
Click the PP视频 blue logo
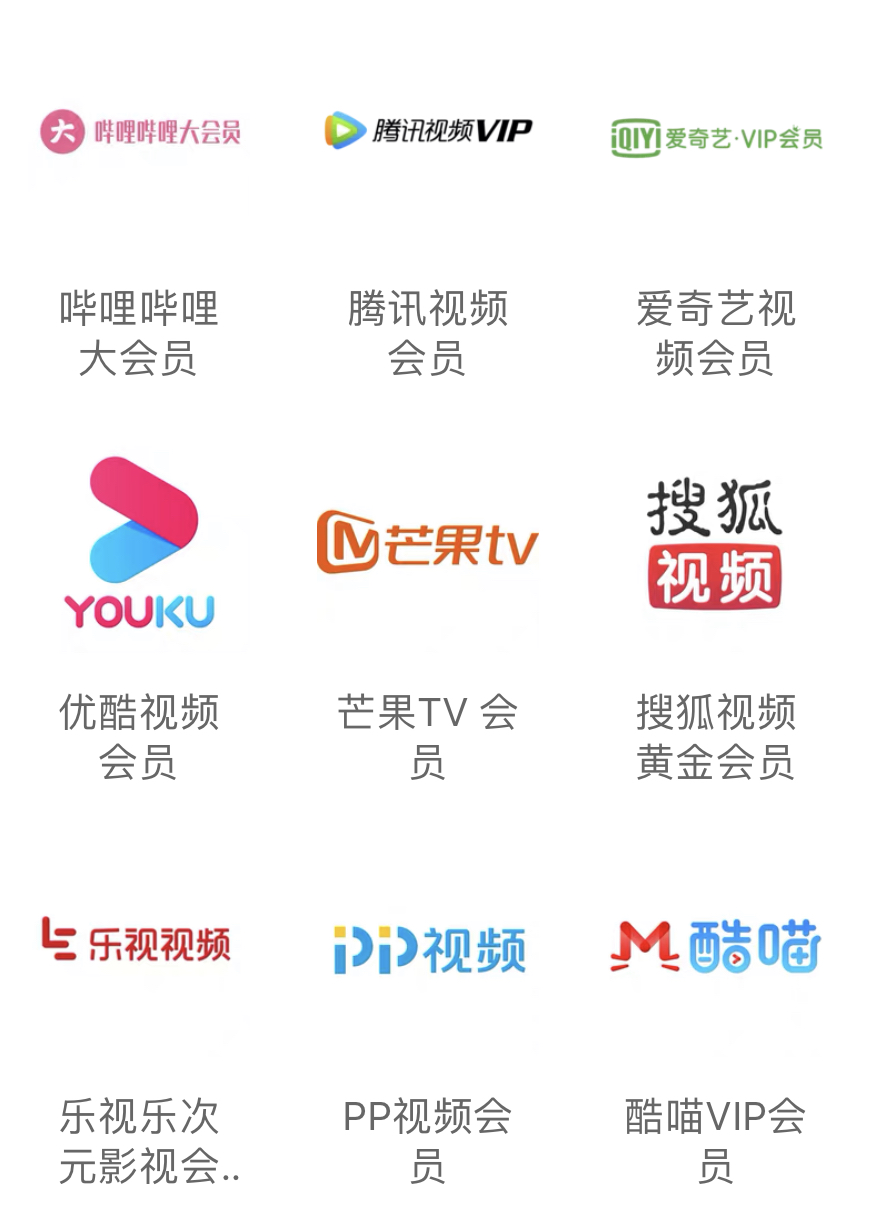click(x=428, y=945)
